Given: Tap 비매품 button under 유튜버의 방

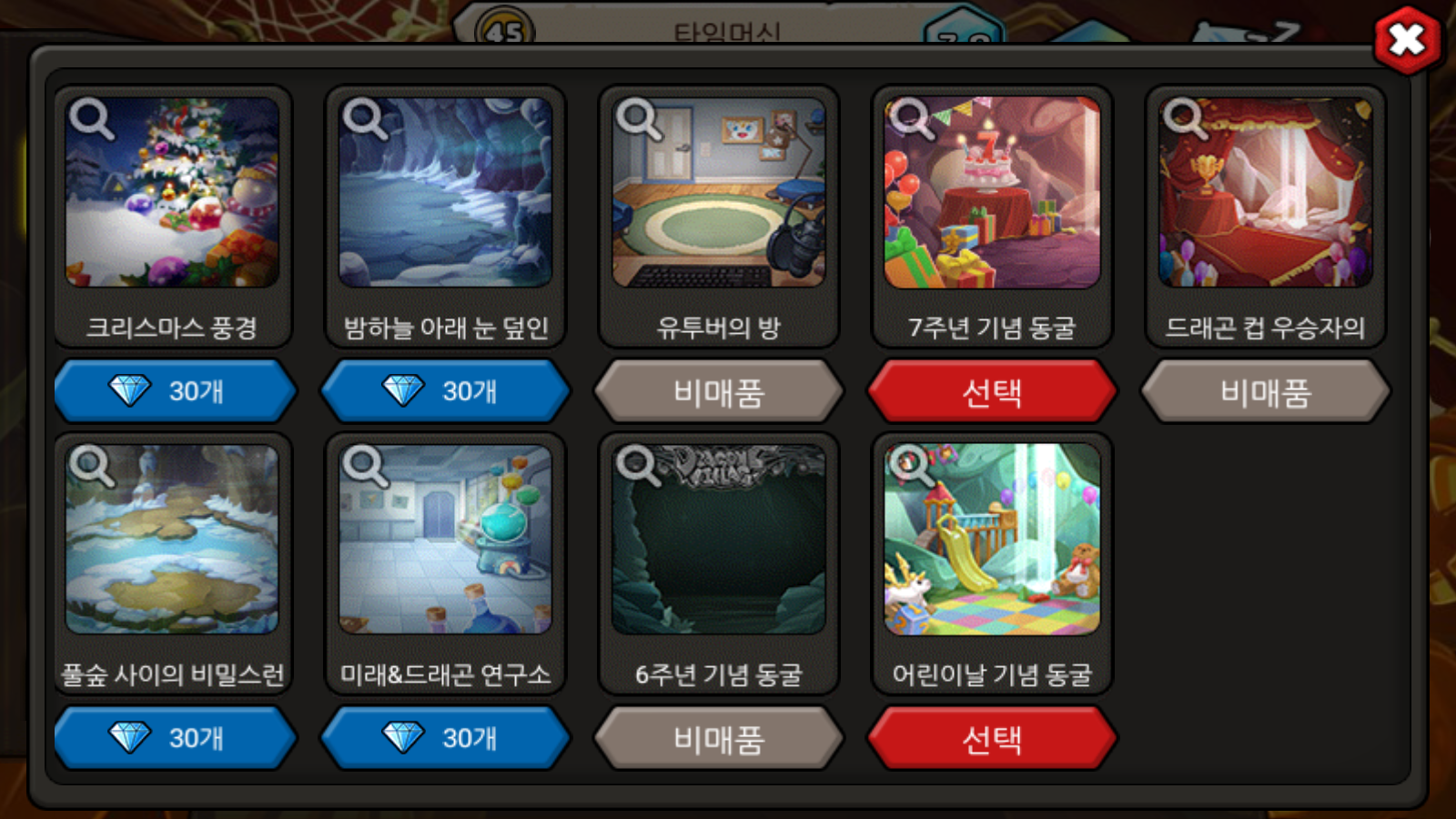Looking at the screenshot, I should (x=719, y=392).
